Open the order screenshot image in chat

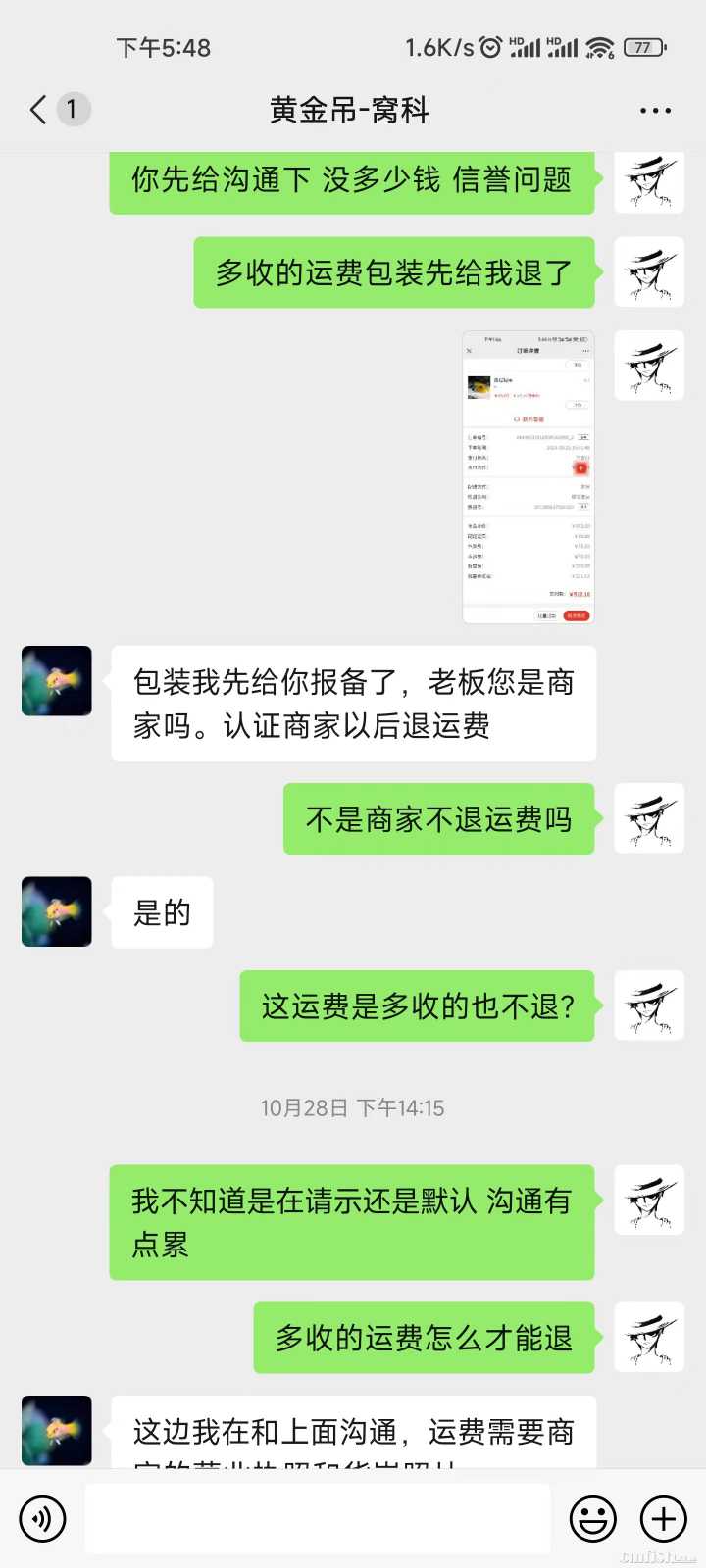(529, 477)
